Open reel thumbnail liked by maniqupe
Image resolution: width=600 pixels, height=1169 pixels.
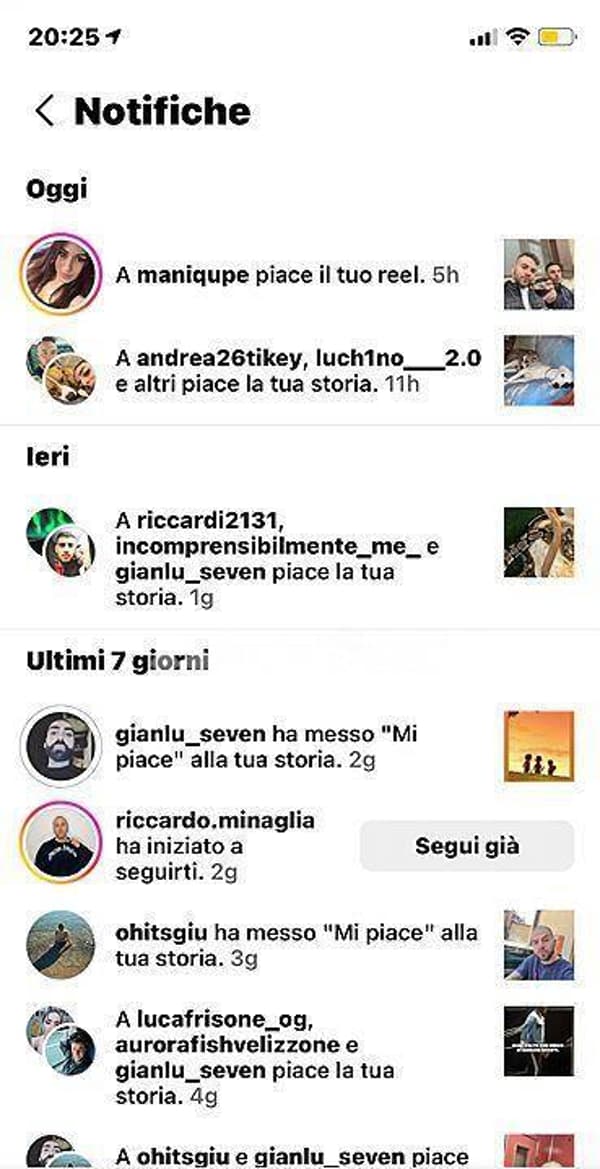point(539,274)
